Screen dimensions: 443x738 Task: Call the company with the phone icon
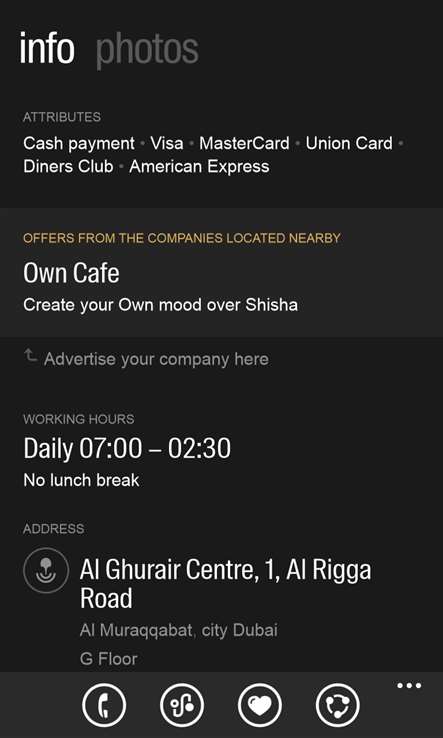(x=104, y=705)
